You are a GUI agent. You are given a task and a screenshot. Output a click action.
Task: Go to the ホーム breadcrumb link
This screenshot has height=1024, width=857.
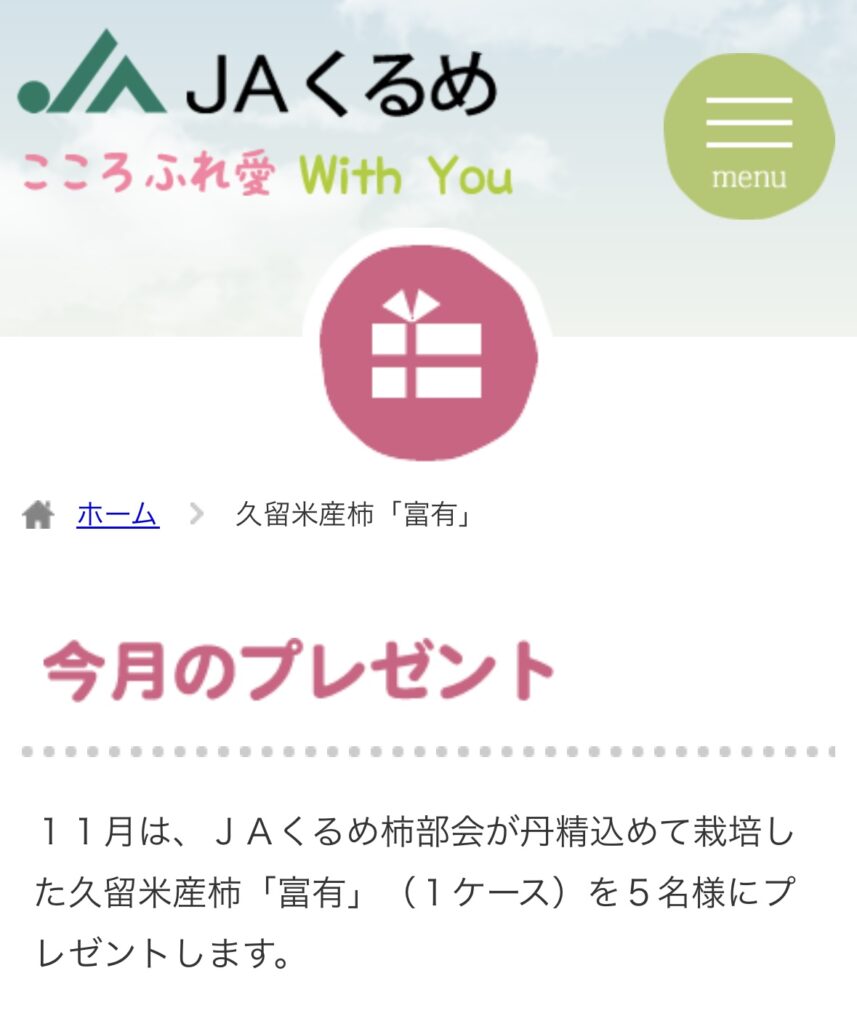117,515
